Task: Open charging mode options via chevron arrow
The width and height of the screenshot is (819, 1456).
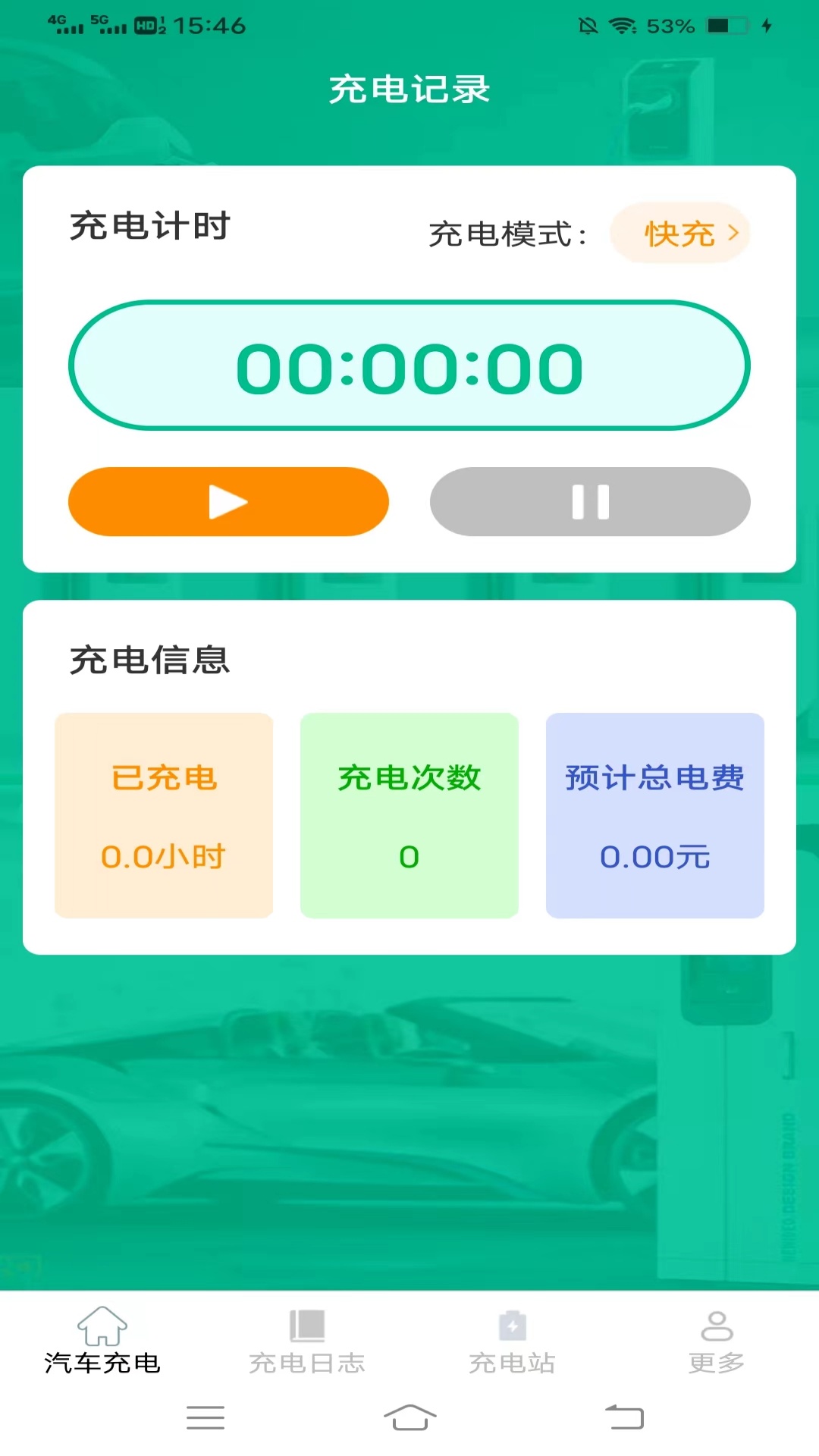Action: (x=733, y=234)
